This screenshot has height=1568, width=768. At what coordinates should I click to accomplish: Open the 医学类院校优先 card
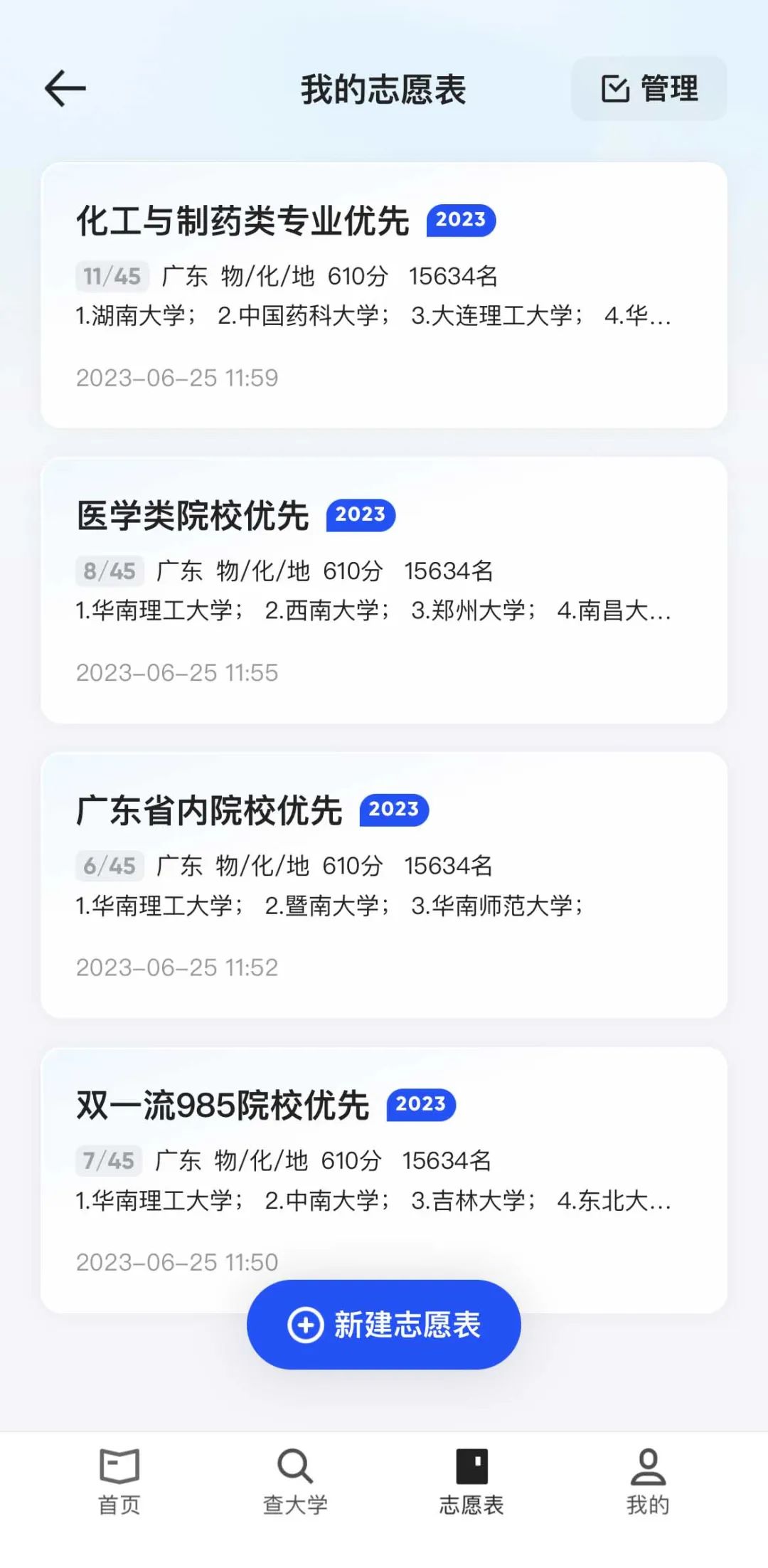tap(384, 590)
